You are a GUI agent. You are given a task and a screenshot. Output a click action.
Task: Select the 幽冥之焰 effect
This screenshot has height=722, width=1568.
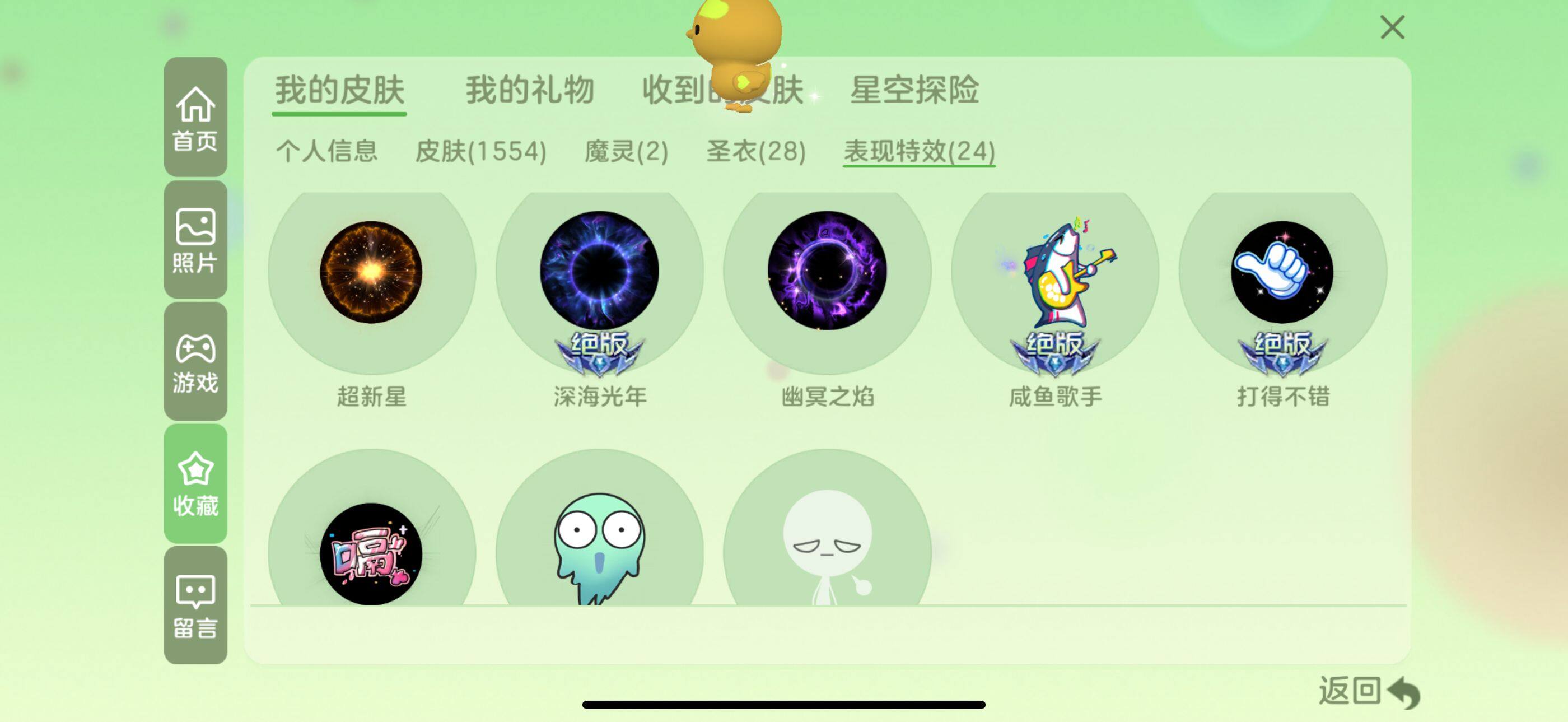point(827,271)
